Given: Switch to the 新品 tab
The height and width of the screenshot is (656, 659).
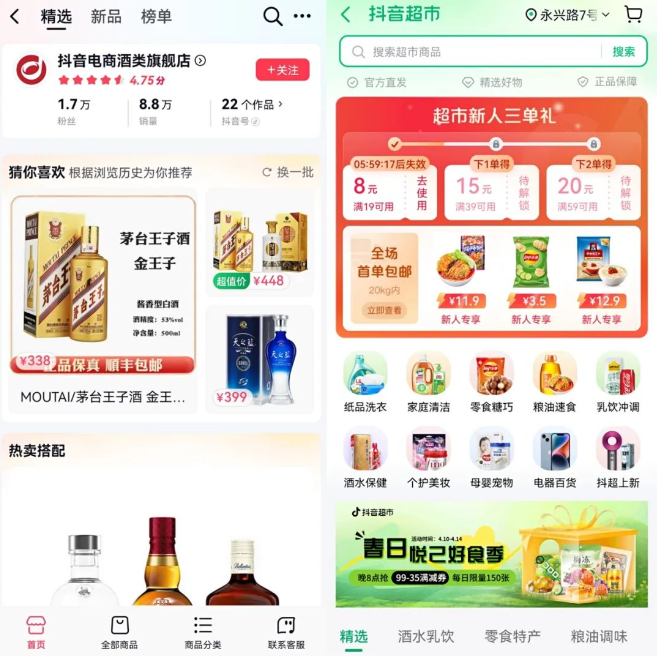Looking at the screenshot, I should pos(106,16).
